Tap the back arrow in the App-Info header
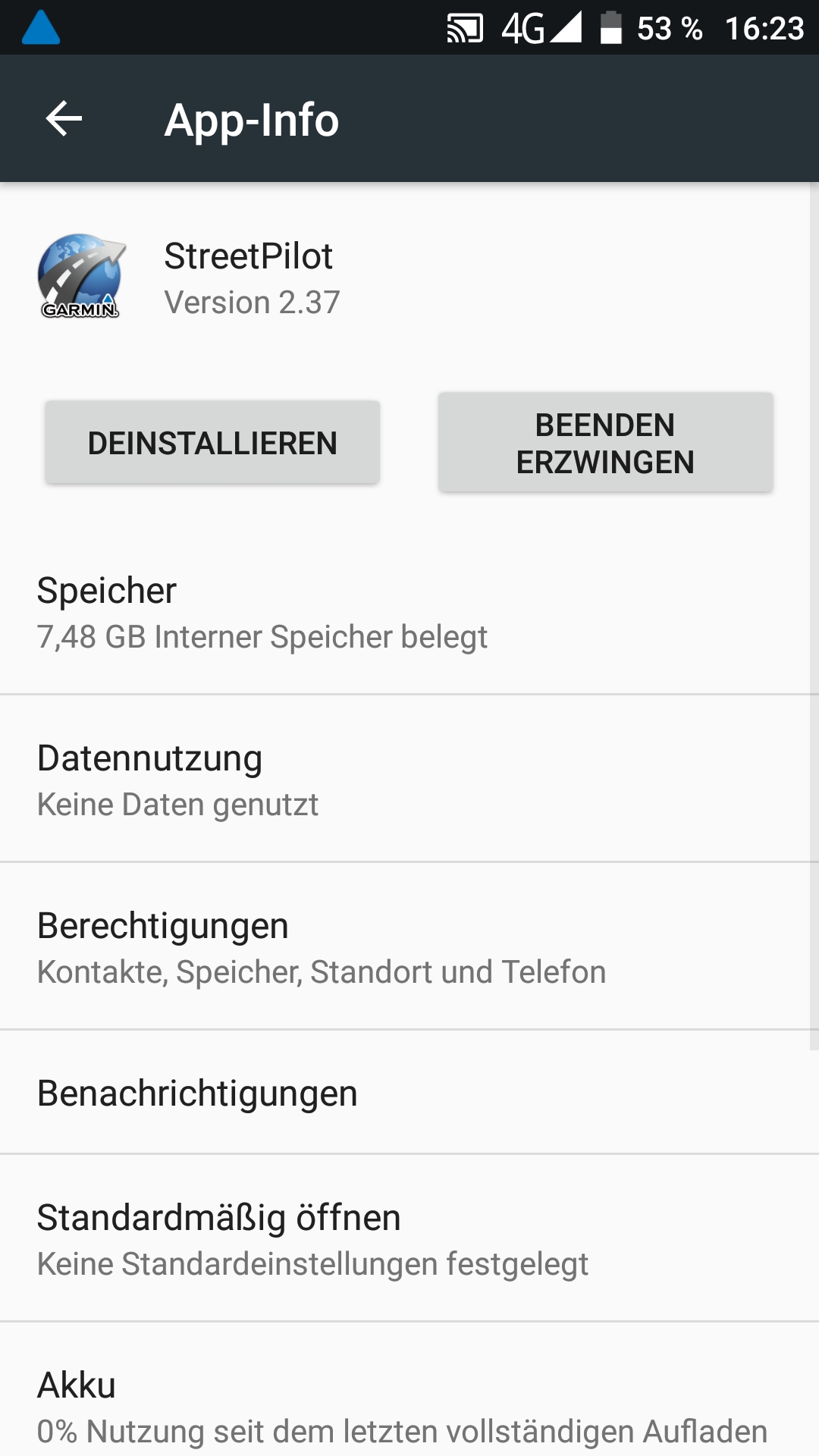Viewport: 819px width, 1456px height. [x=64, y=118]
